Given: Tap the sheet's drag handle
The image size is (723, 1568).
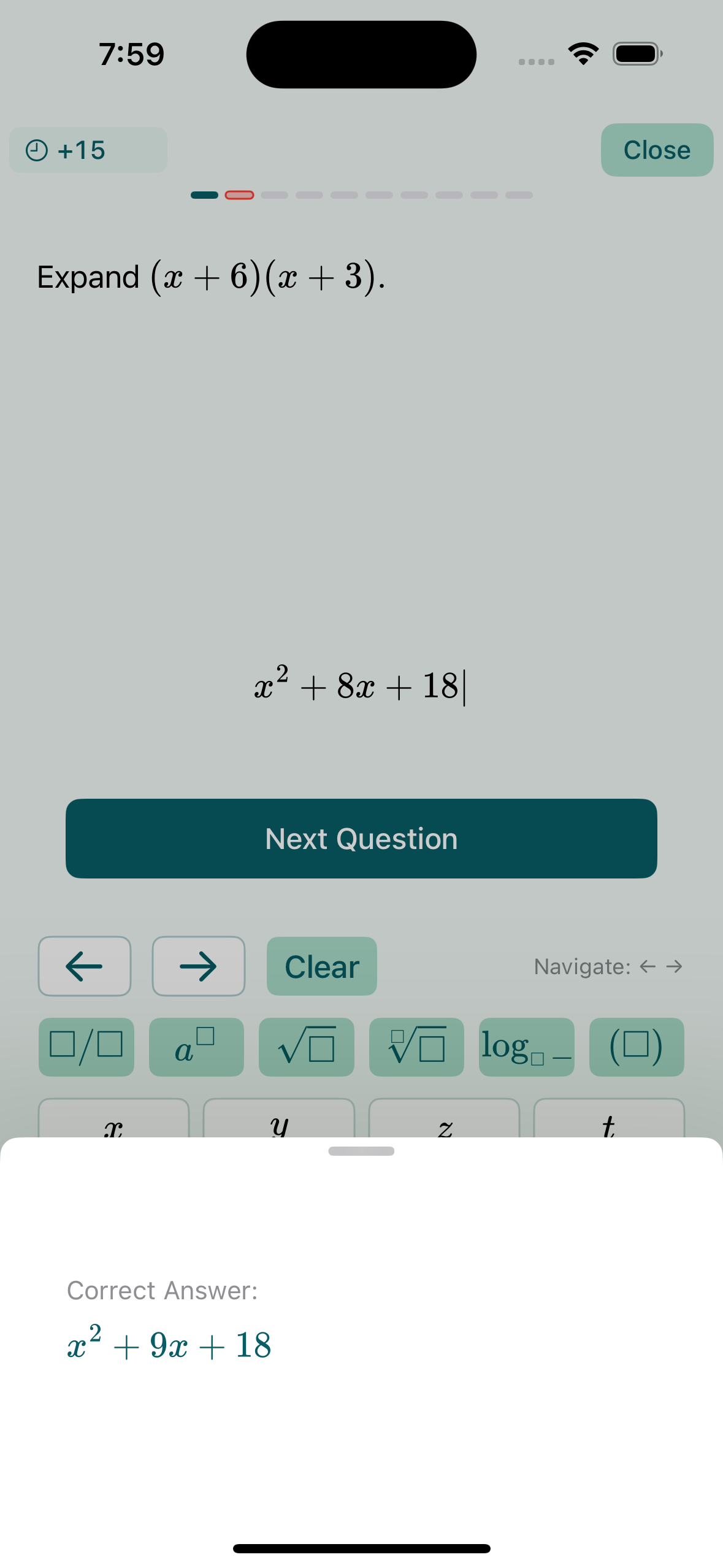Looking at the screenshot, I should (x=361, y=1151).
